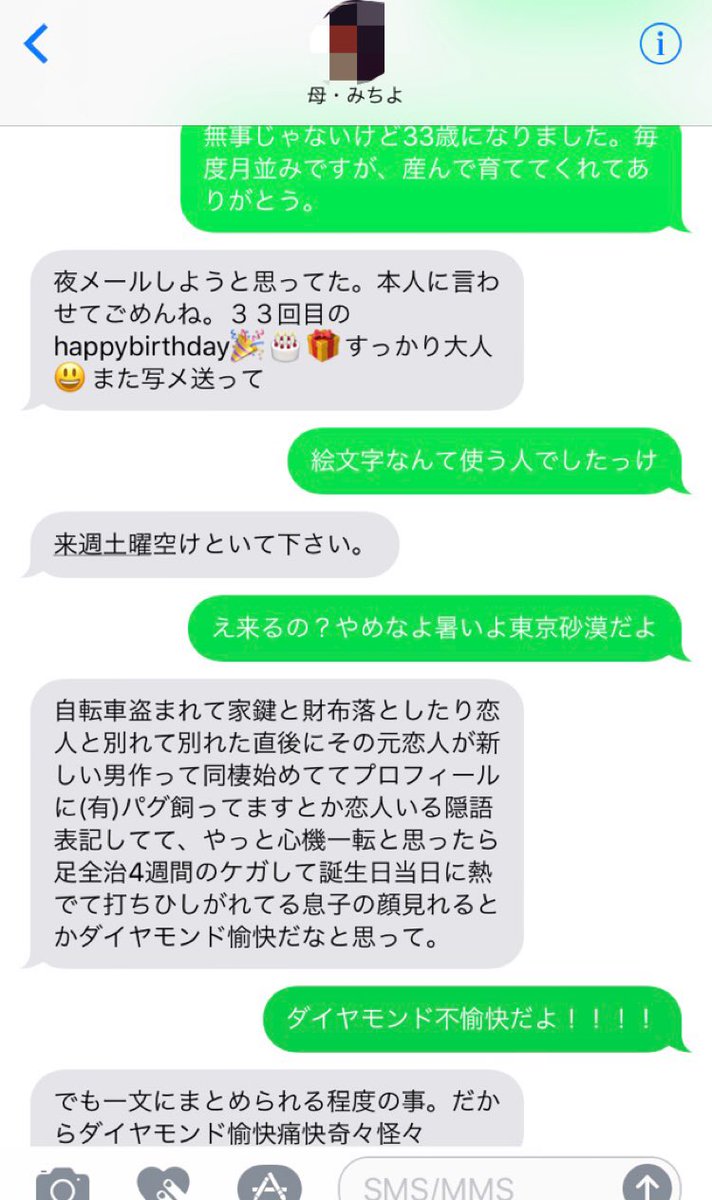The height and width of the screenshot is (1200, 712).
Task: Go back to the messages list
Action: pyautogui.click(x=36, y=44)
